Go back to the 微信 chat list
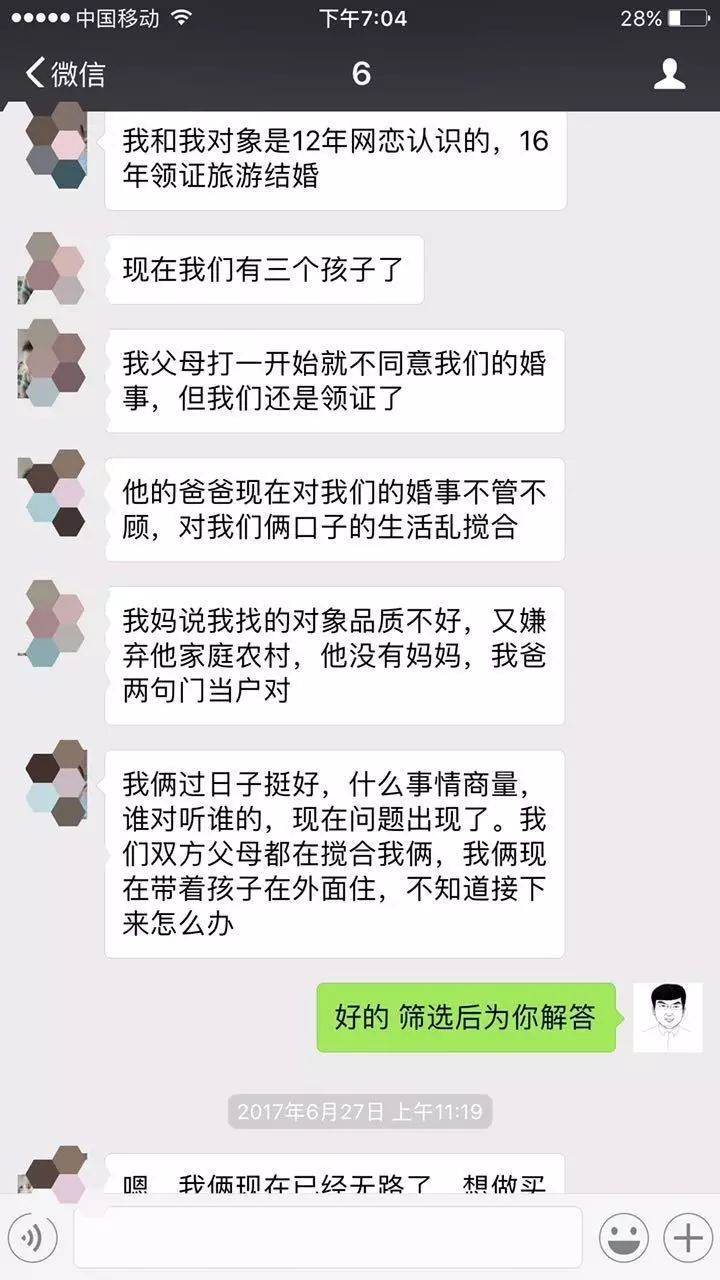Viewport: 720px width, 1280px height. coord(64,73)
